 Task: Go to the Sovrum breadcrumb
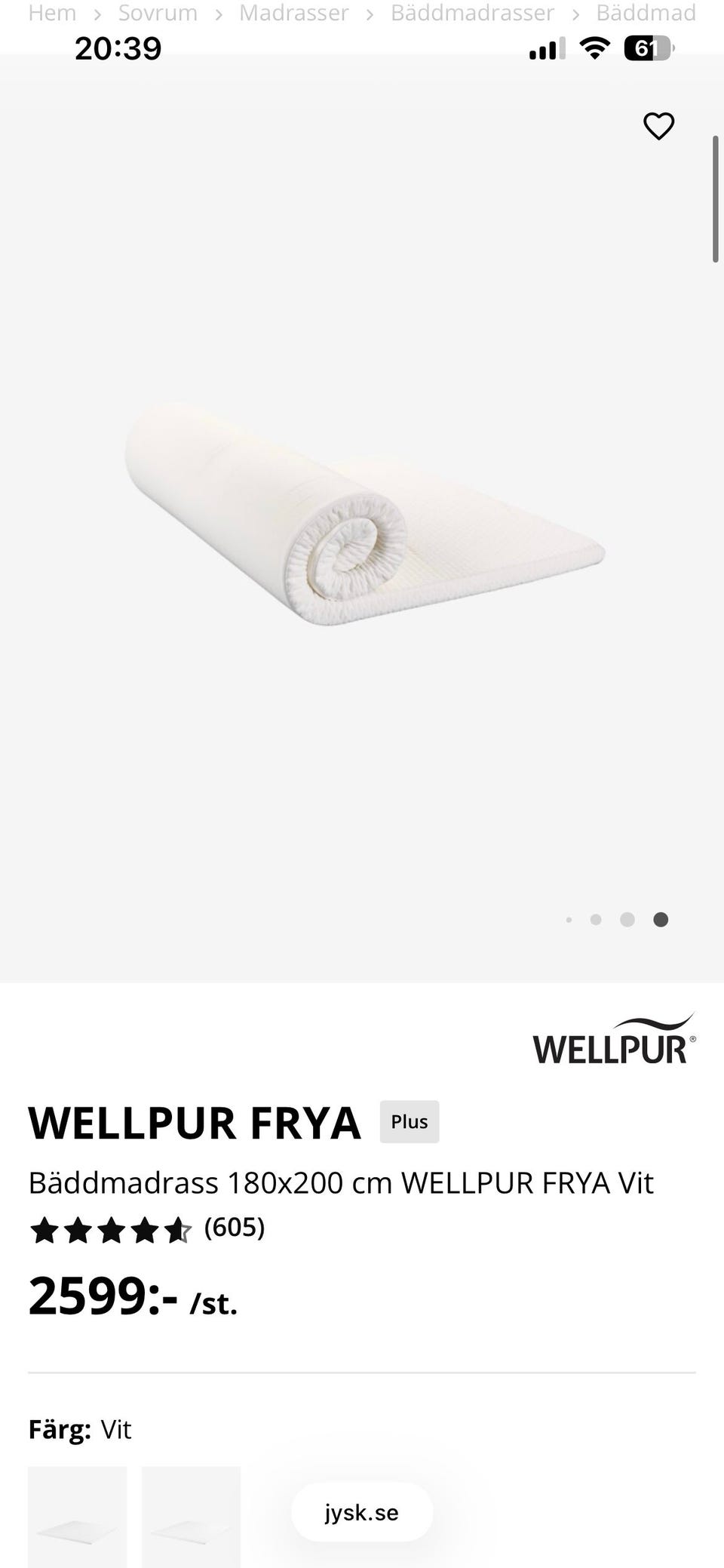coord(158,13)
